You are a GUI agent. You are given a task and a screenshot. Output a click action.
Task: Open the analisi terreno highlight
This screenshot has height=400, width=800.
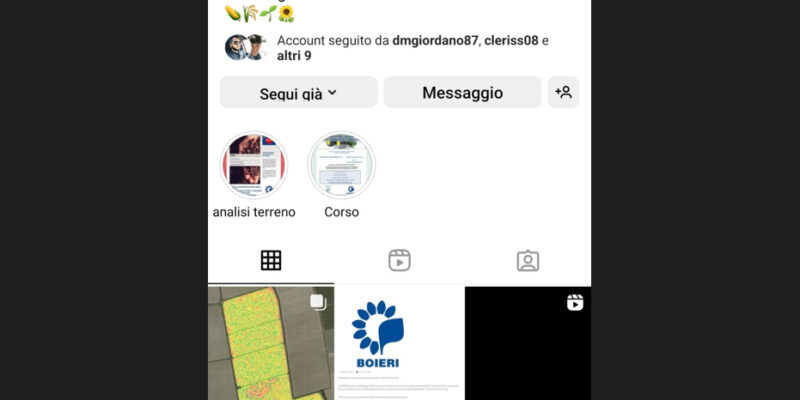[x=254, y=166]
